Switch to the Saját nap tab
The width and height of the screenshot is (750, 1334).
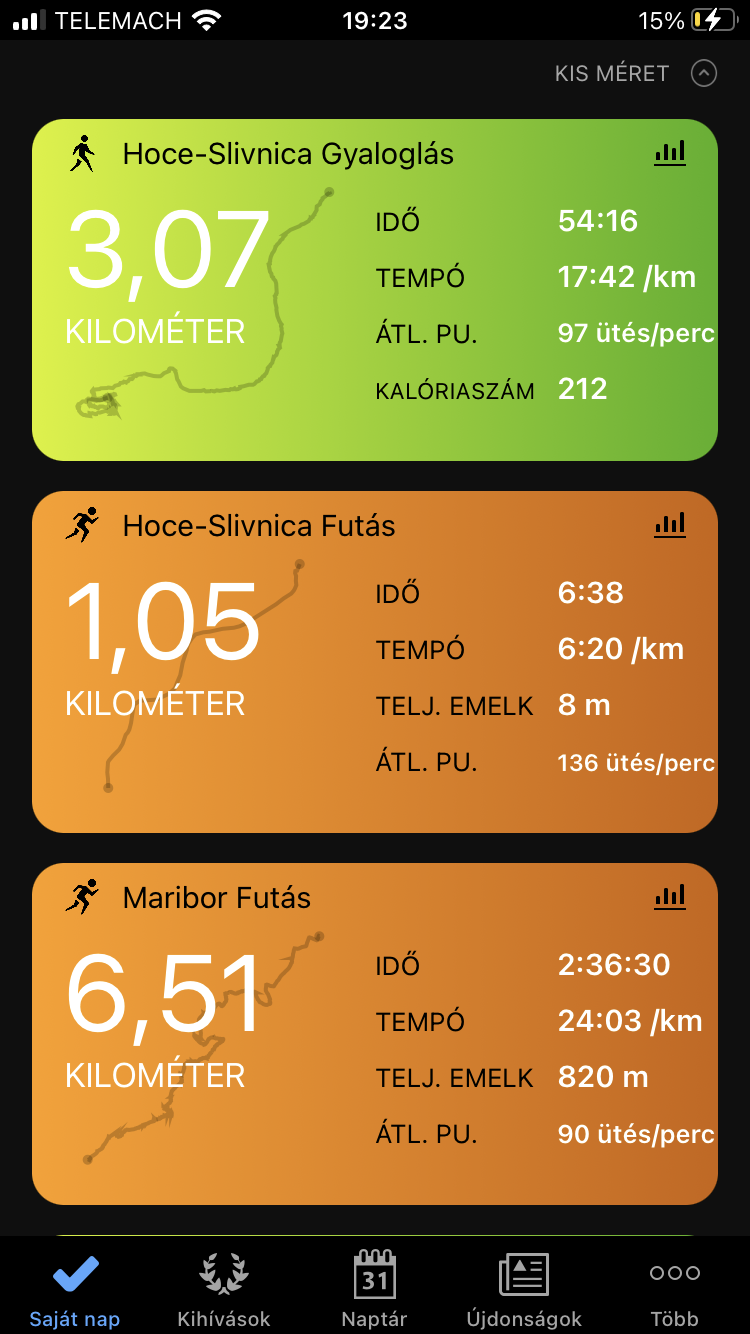(75, 1288)
